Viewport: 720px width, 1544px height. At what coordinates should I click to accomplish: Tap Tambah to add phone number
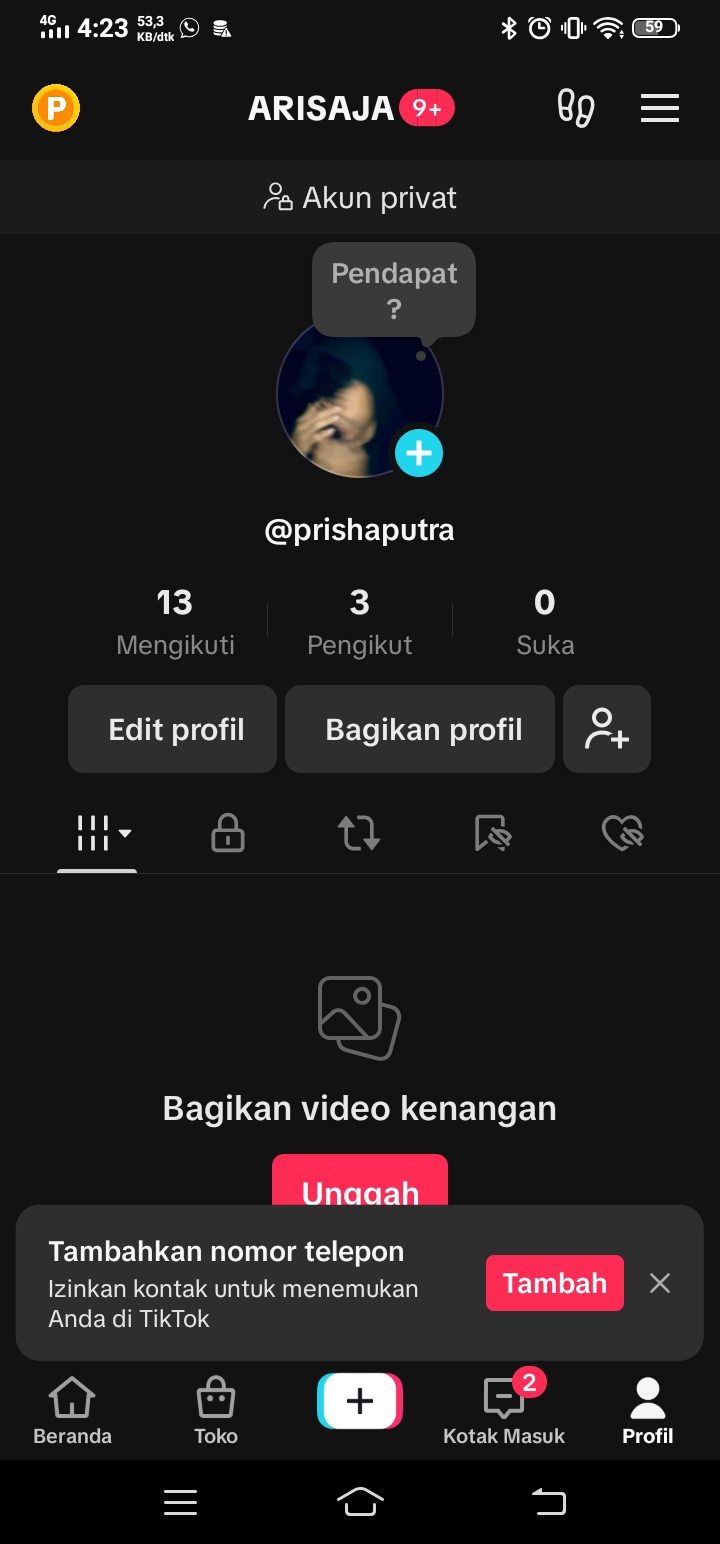[555, 1283]
